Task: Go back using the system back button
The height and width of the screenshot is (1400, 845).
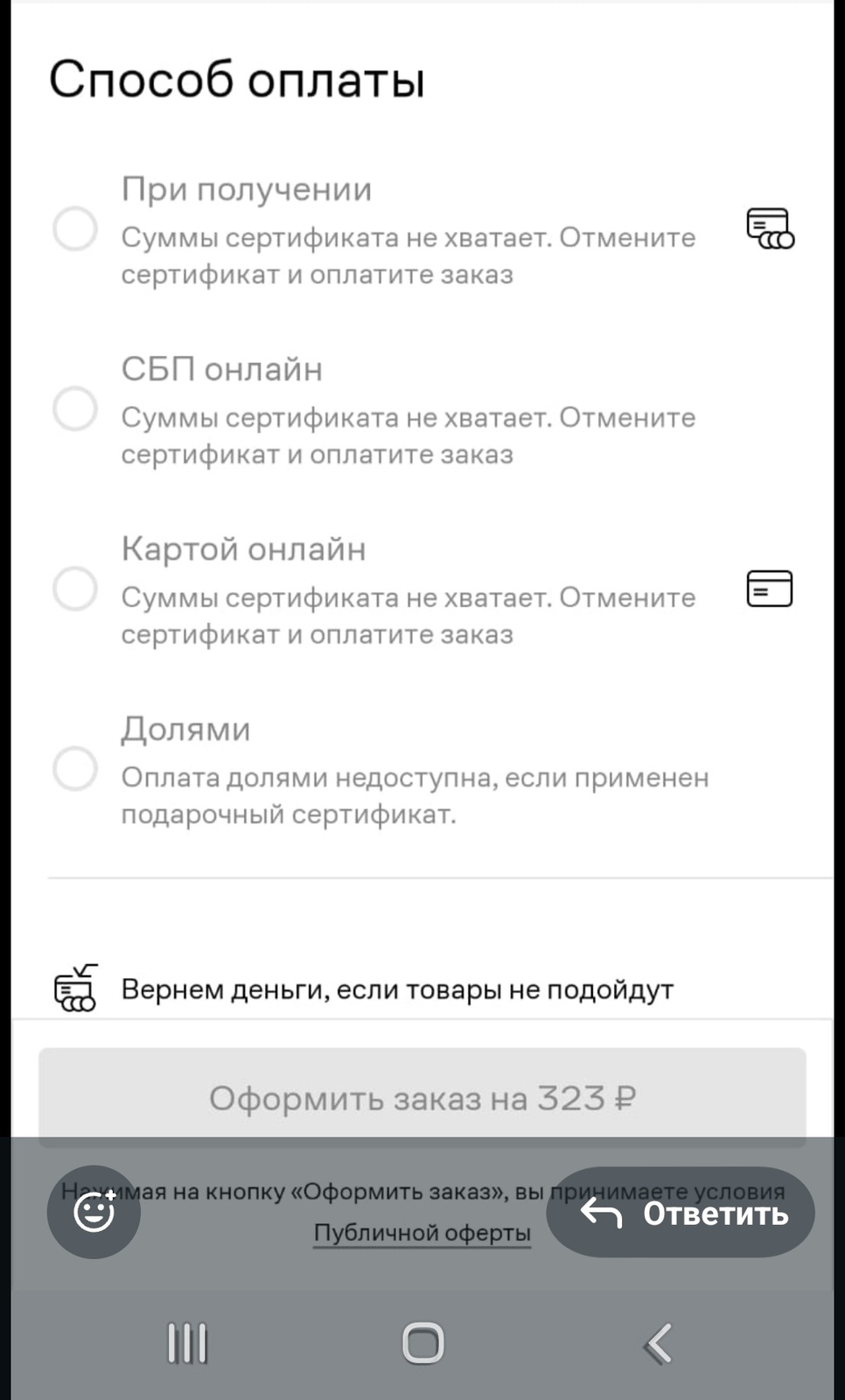Action: tap(658, 1343)
